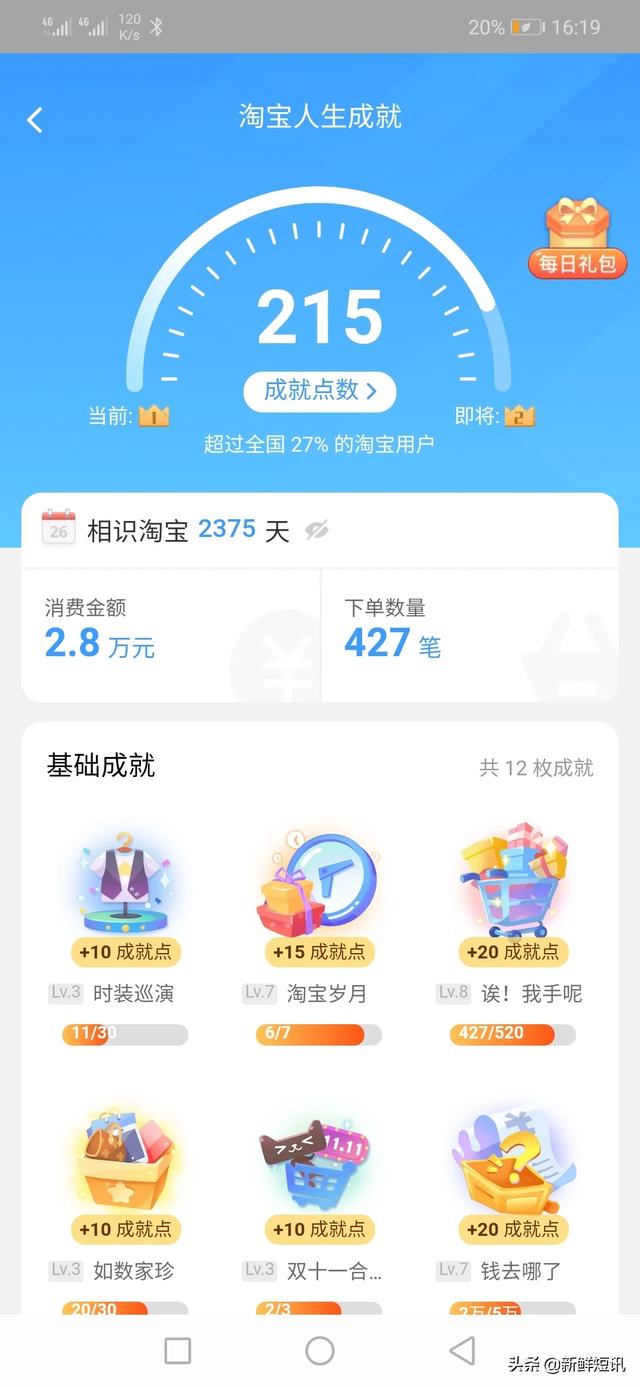The width and height of the screenshot is (640, 1387).
Task: Open the 每日礼包 gift box
Action: 577,238
